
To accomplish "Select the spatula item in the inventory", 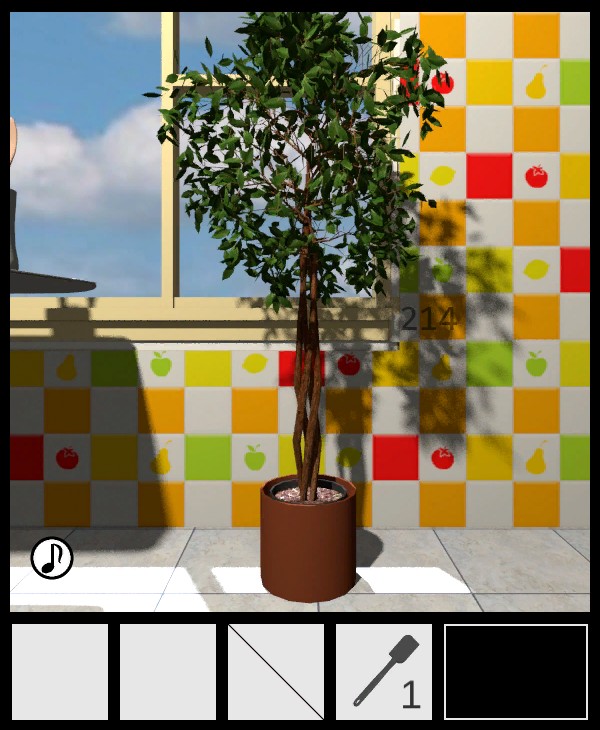I will tap(384, 672).
